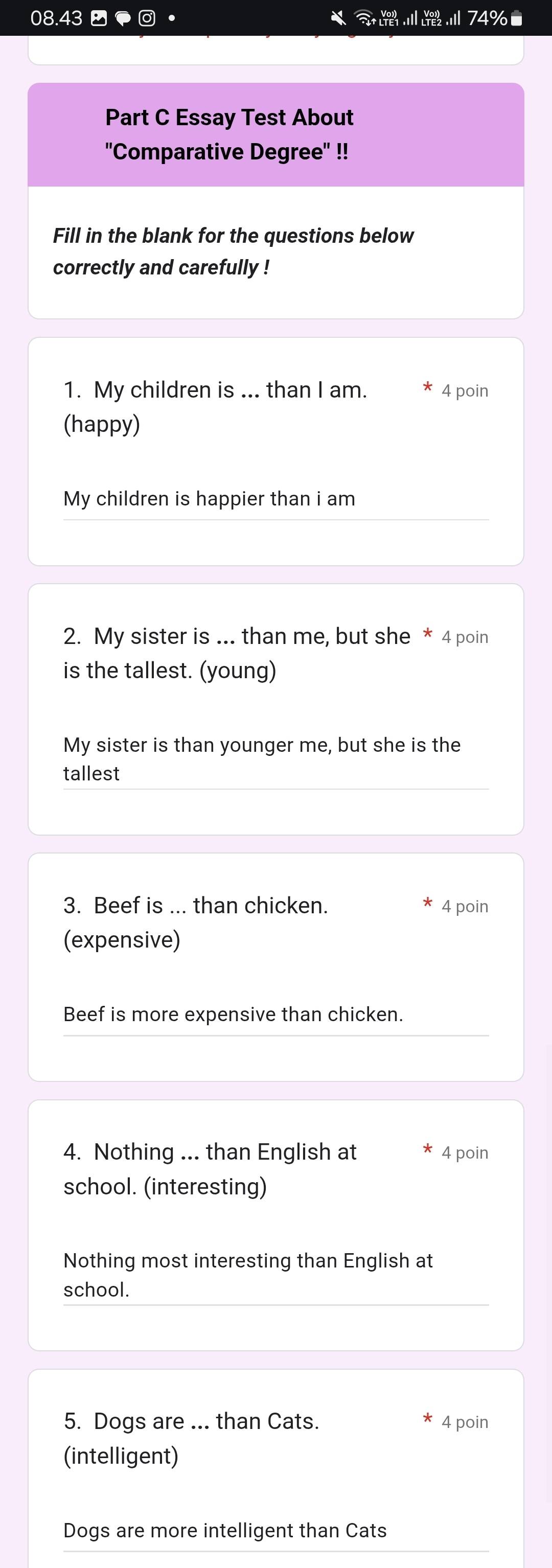Tap the answer field for question 2 about young
Viewport: 552px width, 1568px height.
coord(275,758)
